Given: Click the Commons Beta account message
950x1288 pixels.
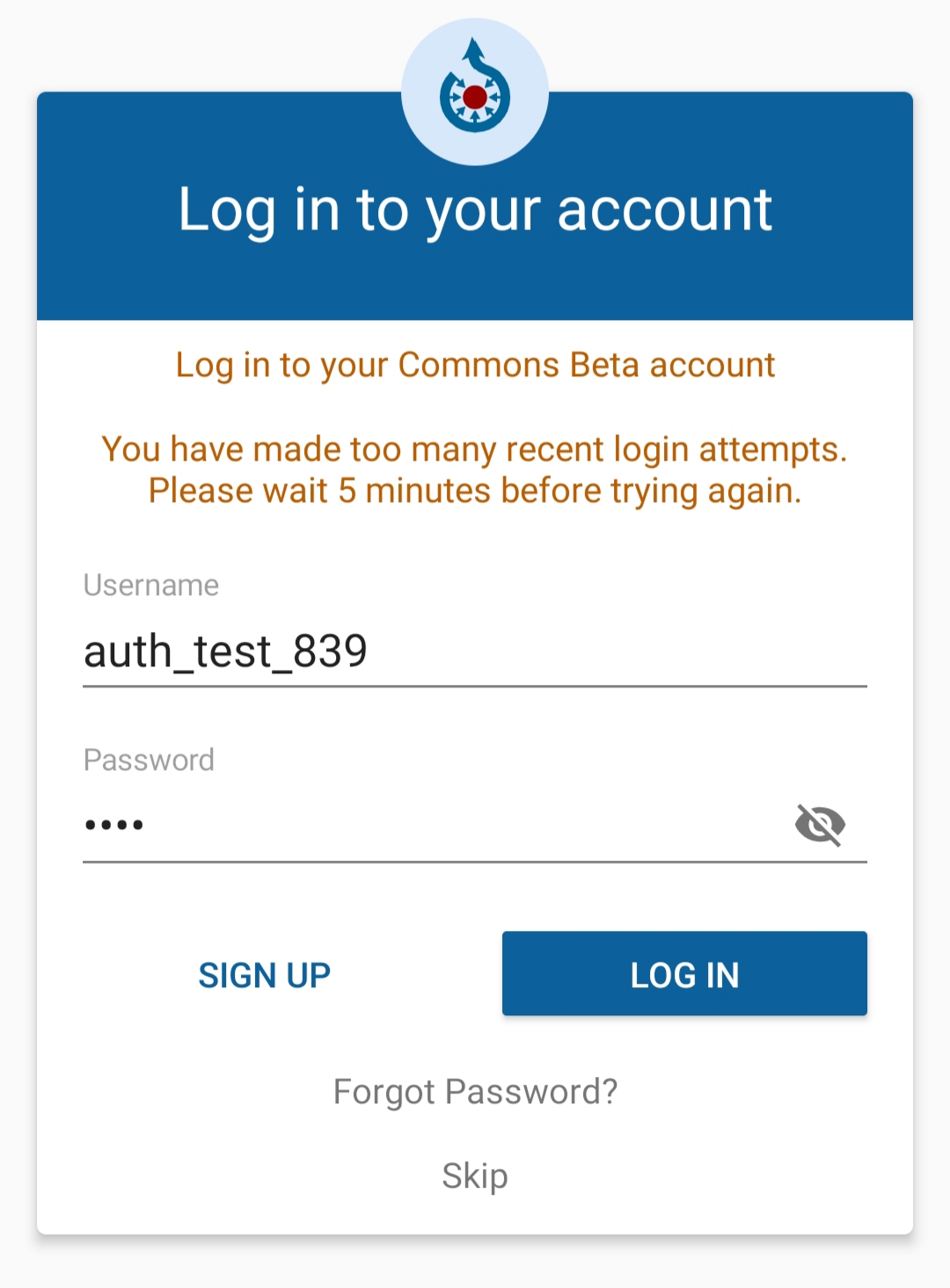Looking at the screenshot, I should tap(475, 364).
